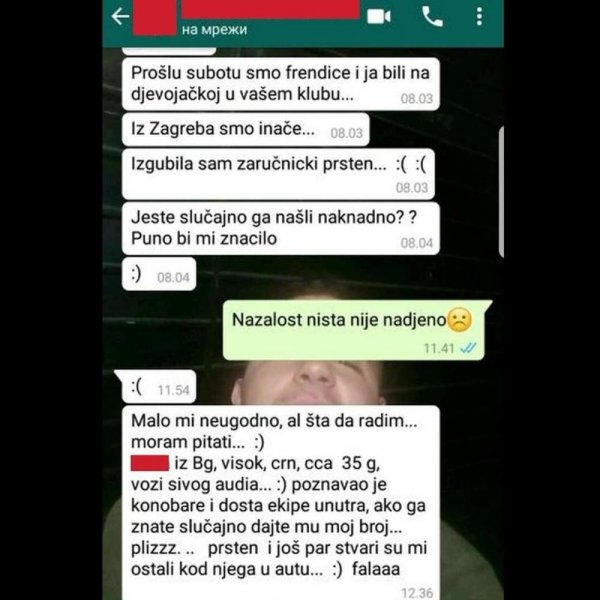Open contact info from the chat header

(250, 18)
